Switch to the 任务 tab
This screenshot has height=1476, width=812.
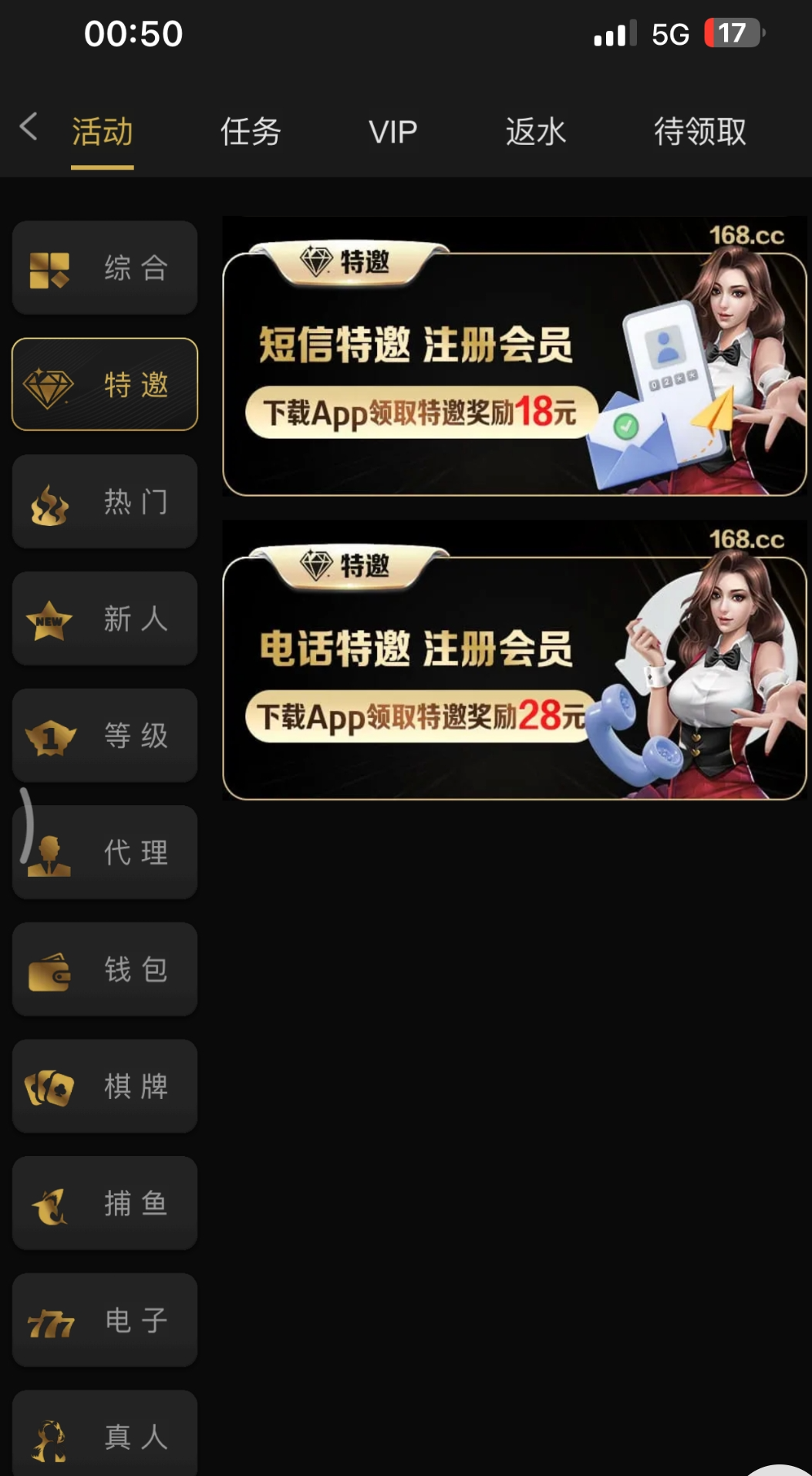point(251,132)
